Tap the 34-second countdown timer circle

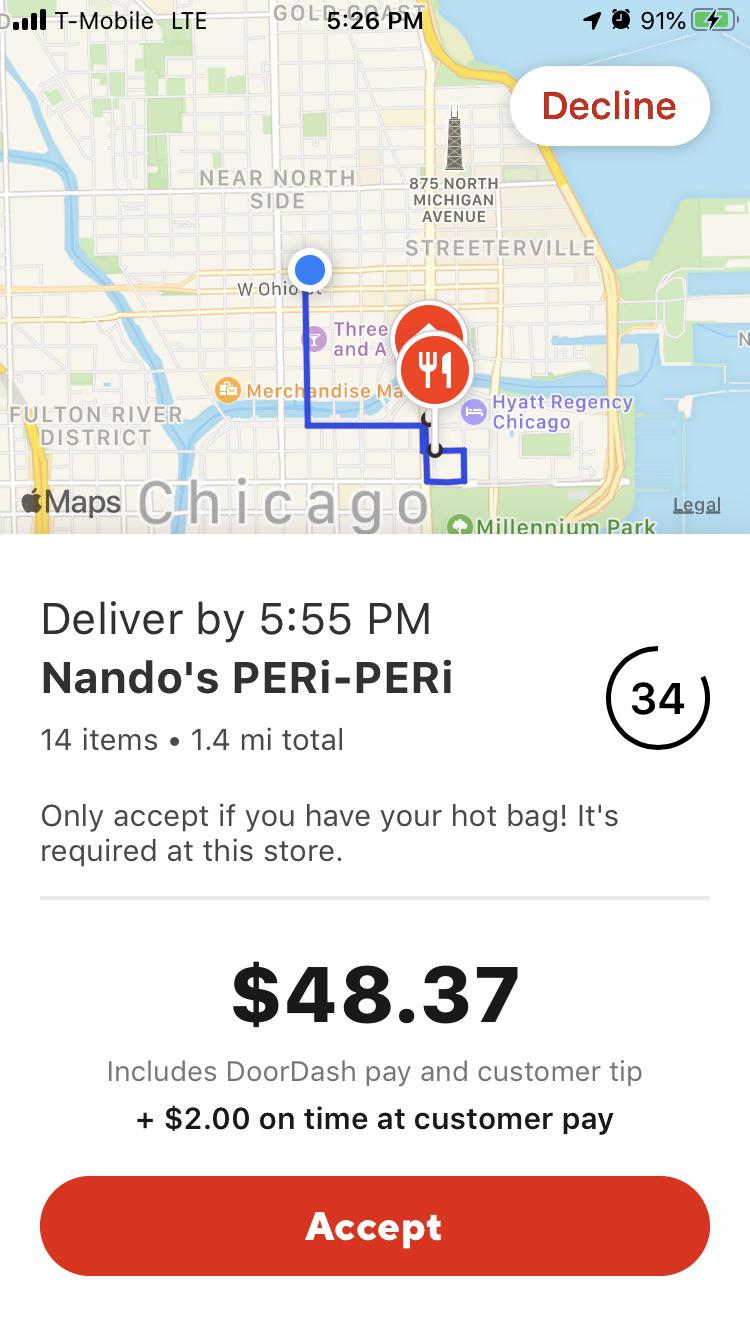[657, 697]
